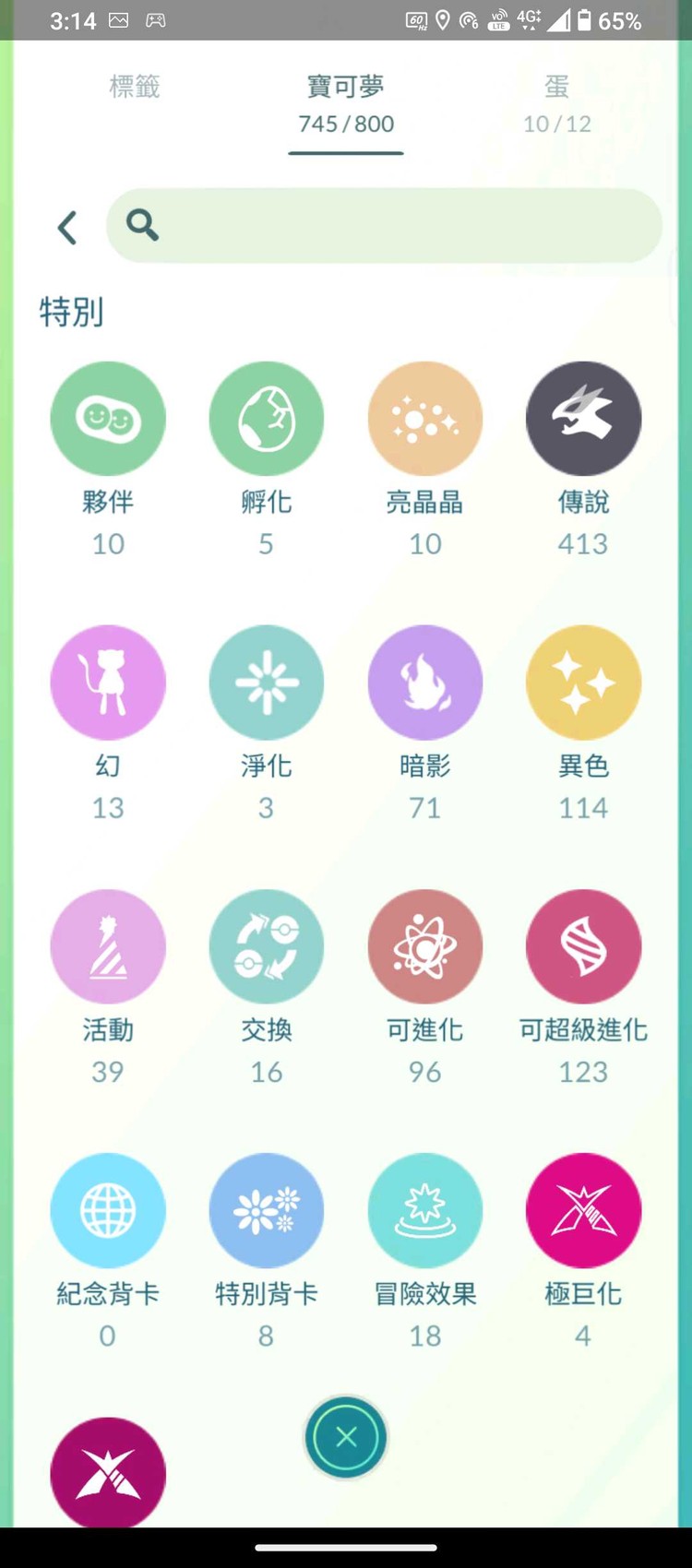
Task: Choose the 交換 filter
Action: click(267, 946)
